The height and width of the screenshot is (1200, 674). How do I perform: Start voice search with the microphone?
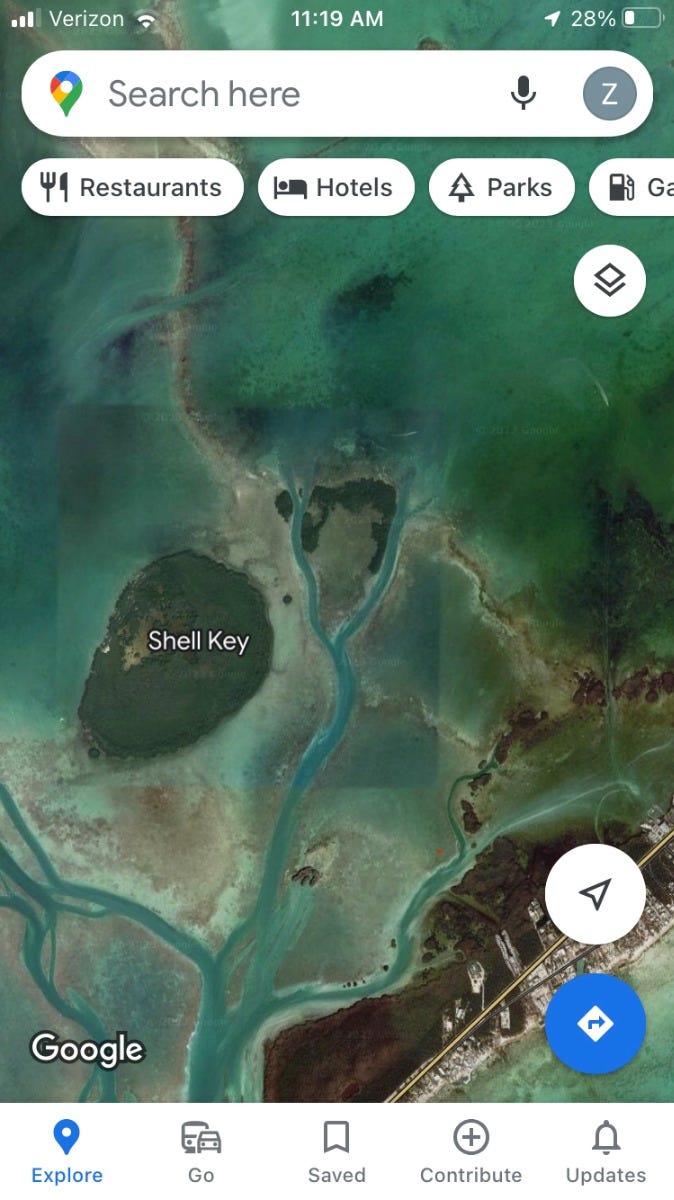522,94
